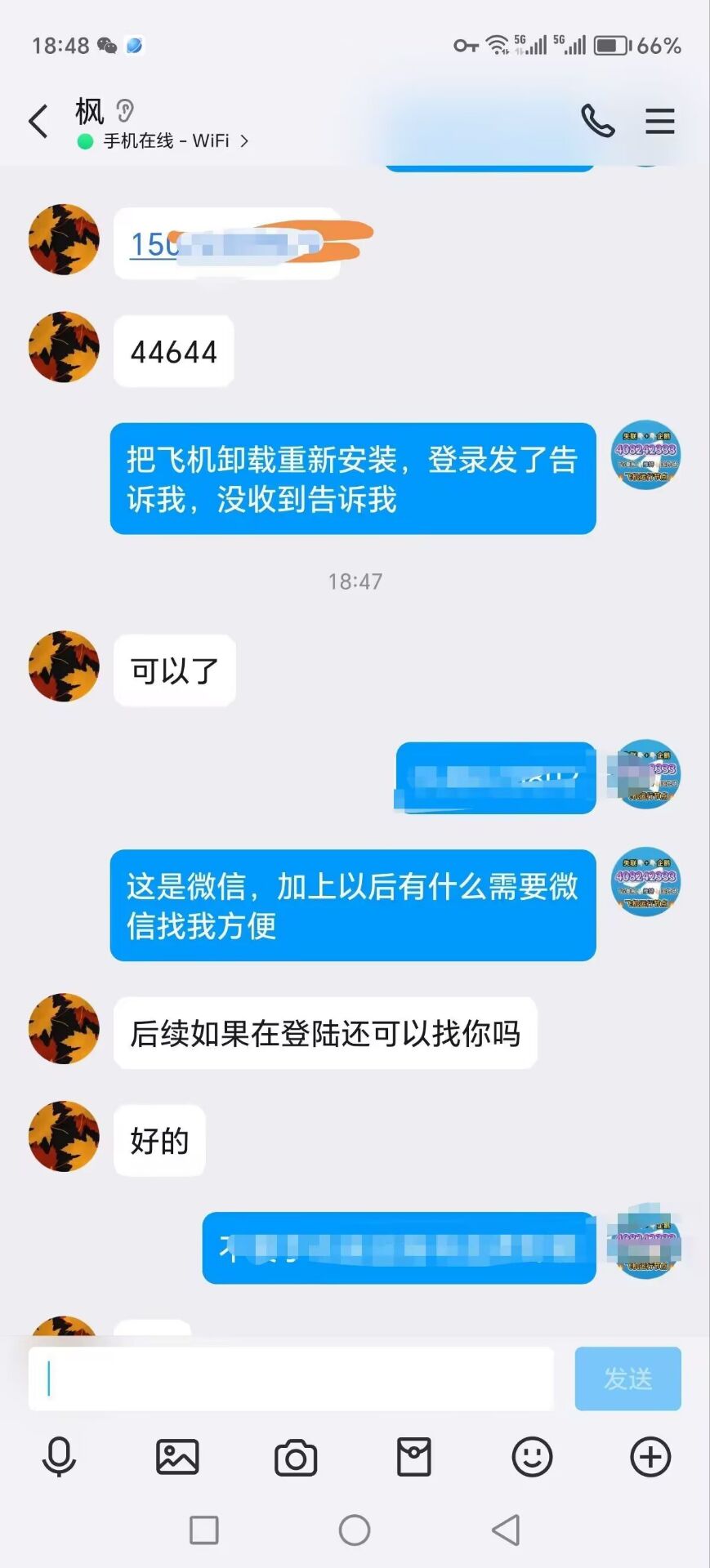Open 枫's avatar next to the 44644 message

[64, 346]
